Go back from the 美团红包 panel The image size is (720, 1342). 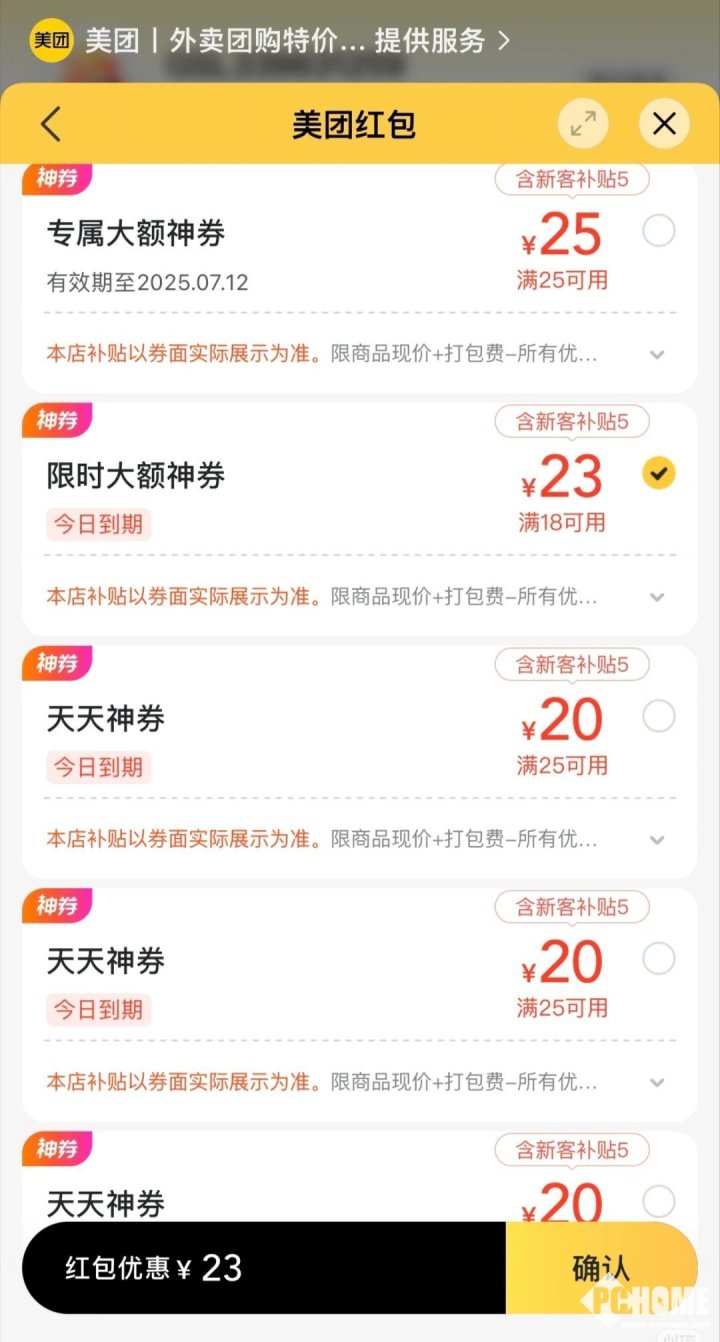(x=51, y=124)
